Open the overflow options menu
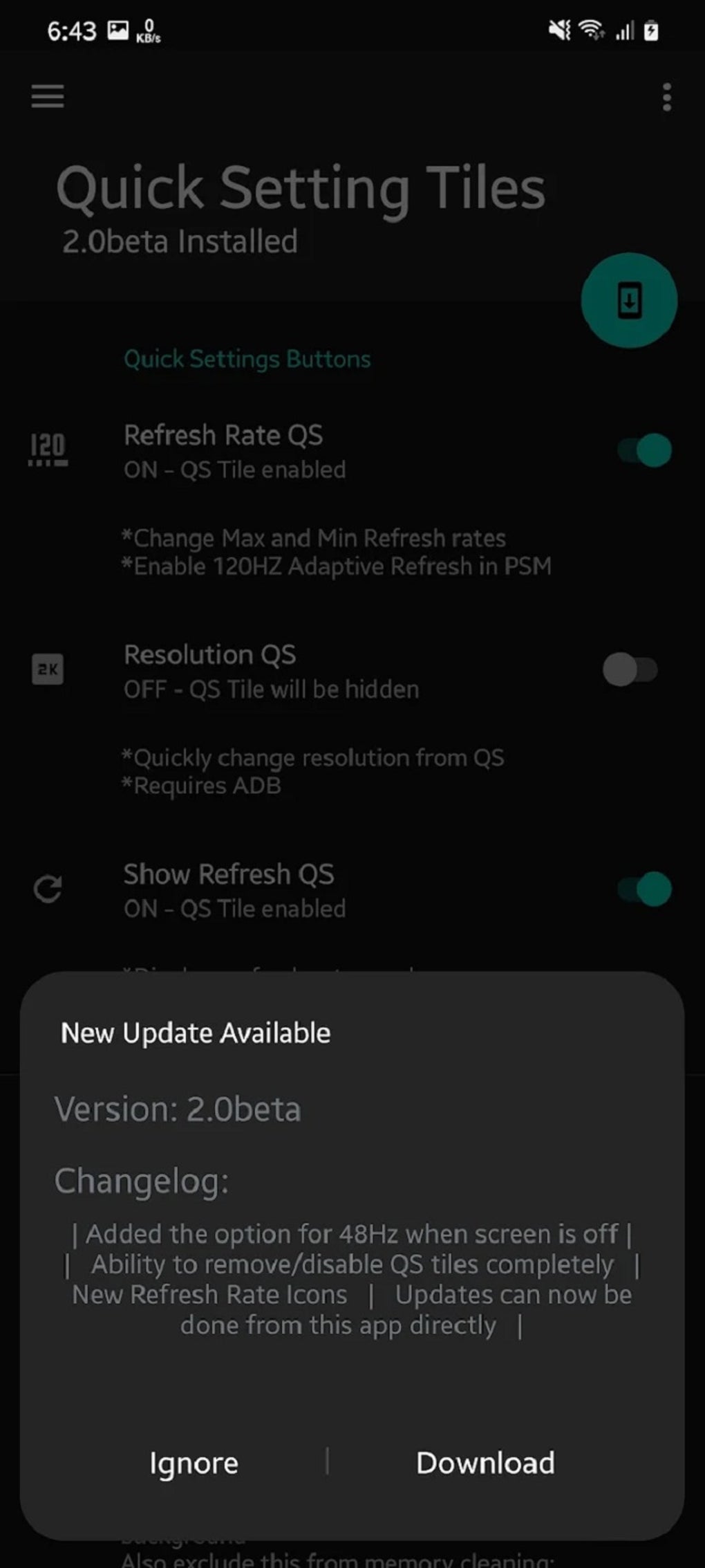 coord(666,97)
